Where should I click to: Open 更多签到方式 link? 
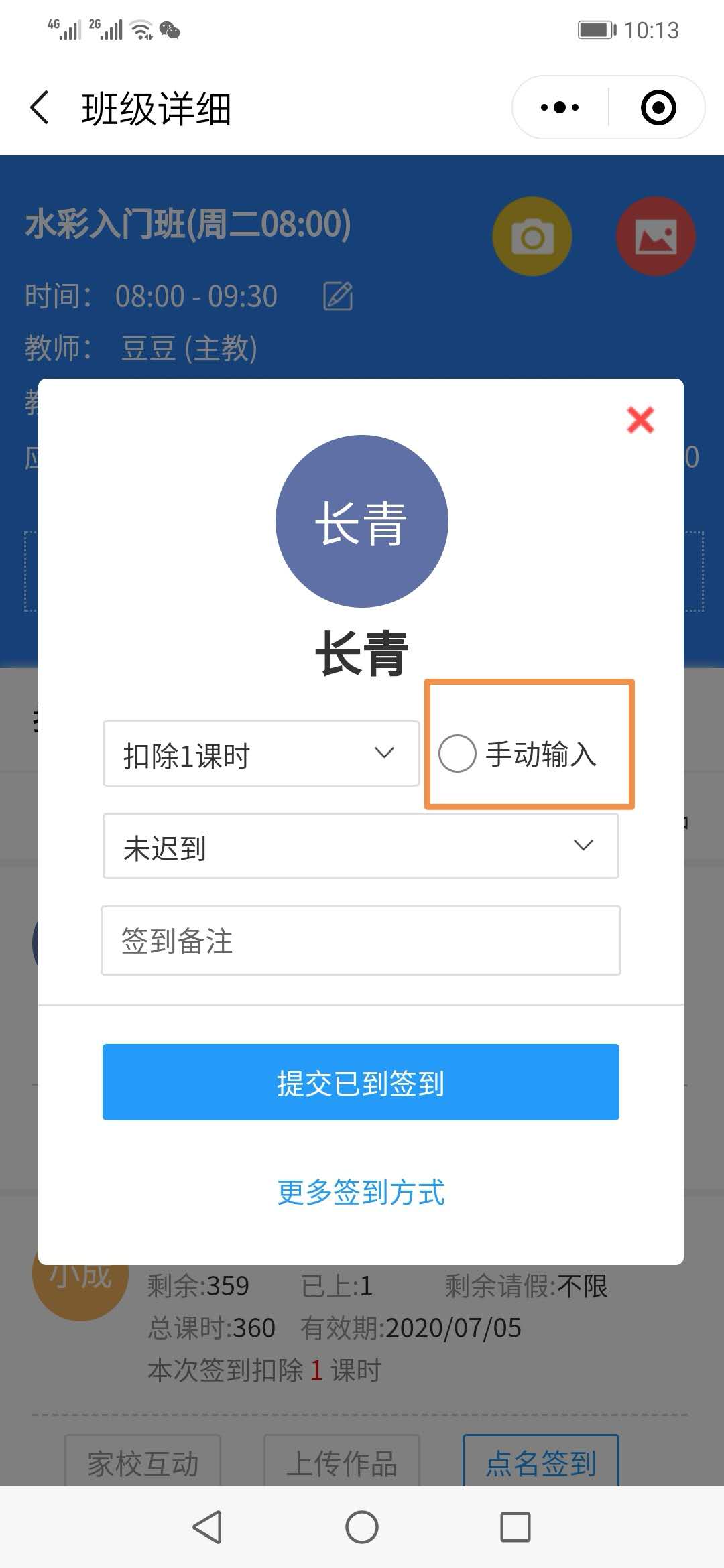[360, 1193]
